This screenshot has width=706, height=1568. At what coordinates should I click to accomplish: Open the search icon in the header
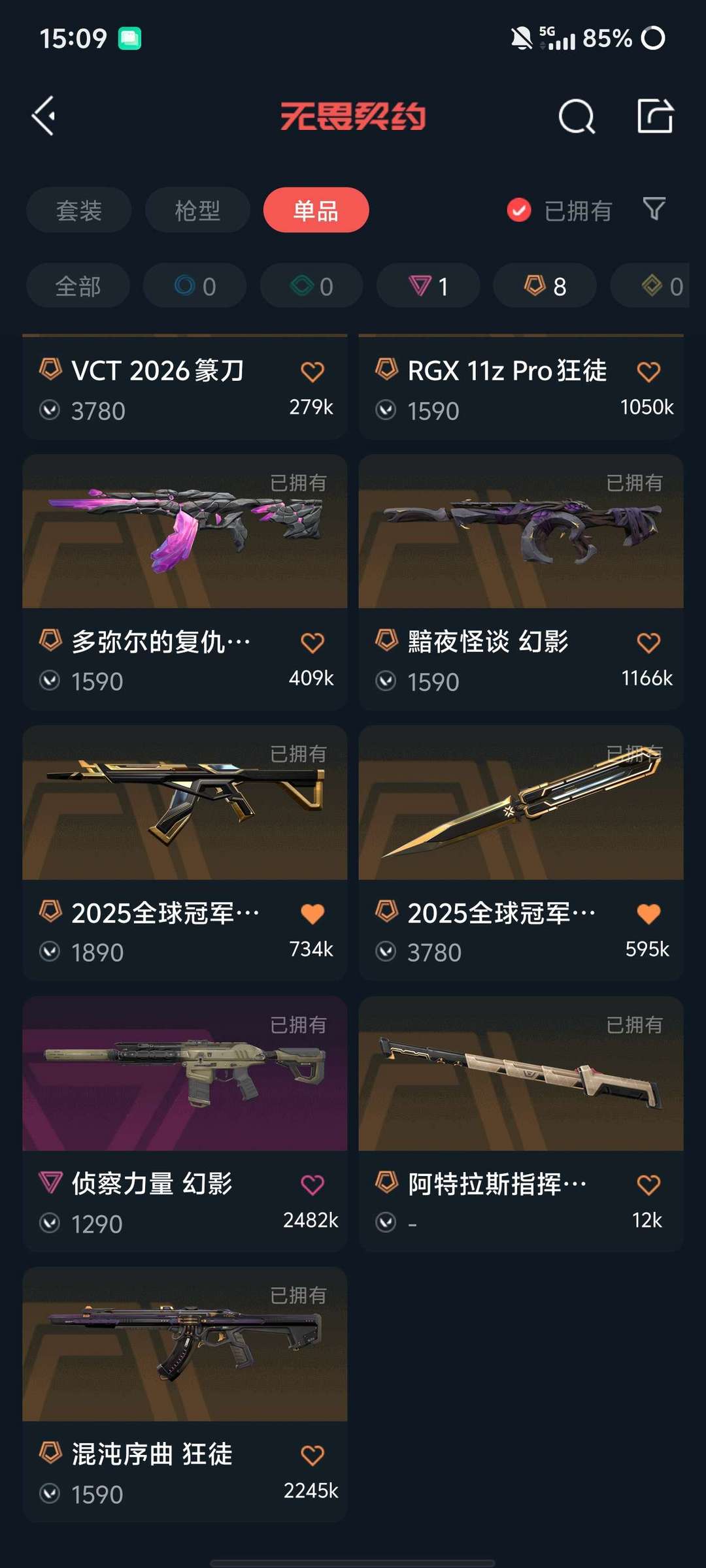577,118
